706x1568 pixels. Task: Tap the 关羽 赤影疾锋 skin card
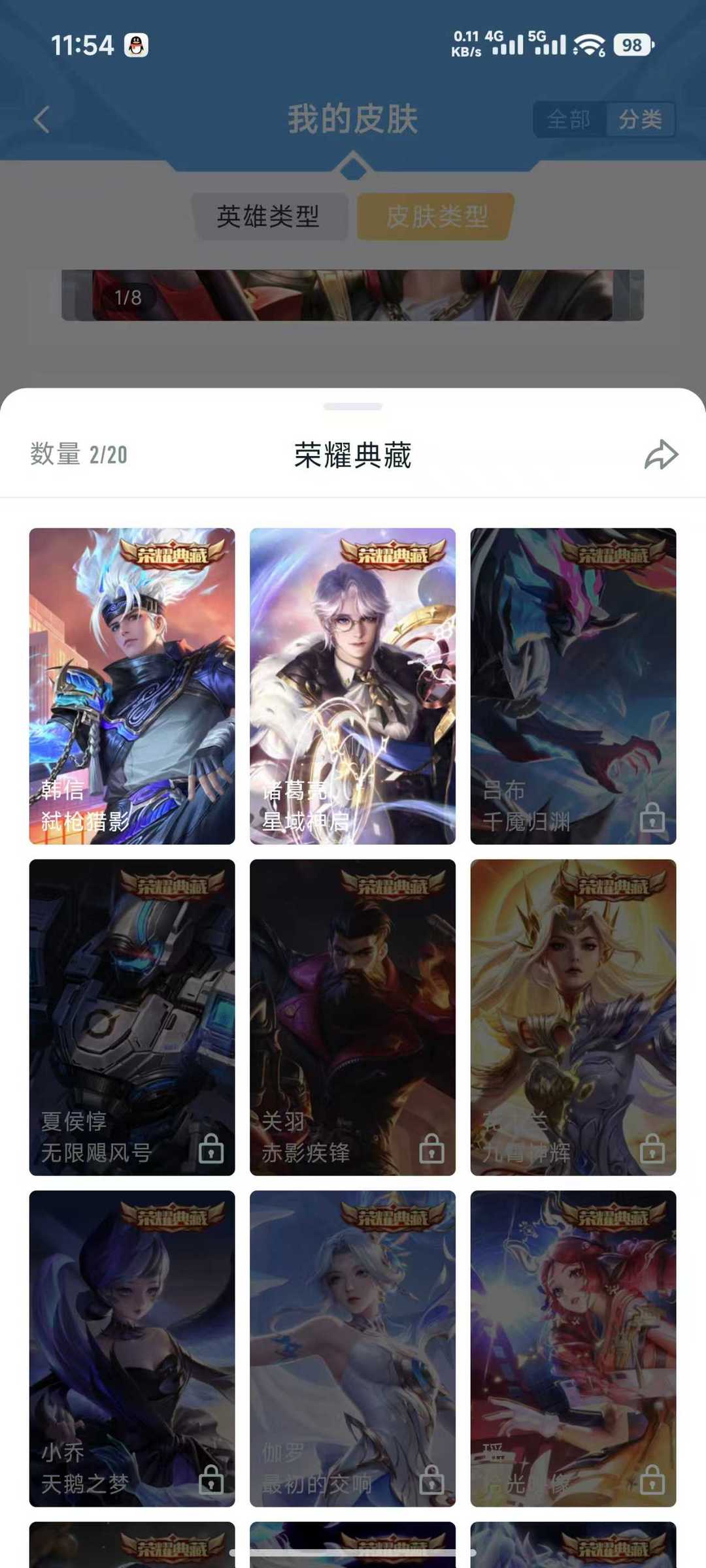point(352,1017)
